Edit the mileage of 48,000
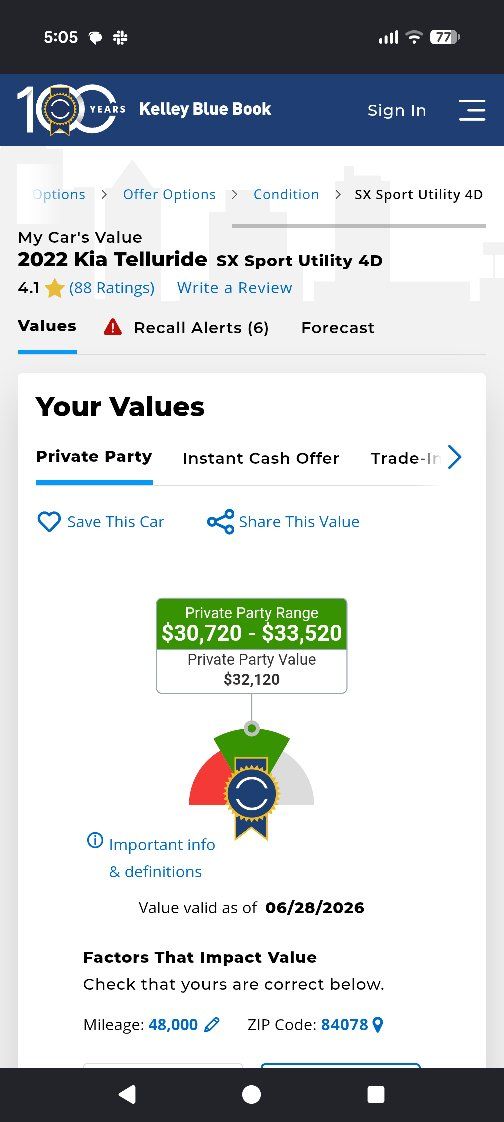Viewport: 504px width, 1122px height. pos(184,1025)
